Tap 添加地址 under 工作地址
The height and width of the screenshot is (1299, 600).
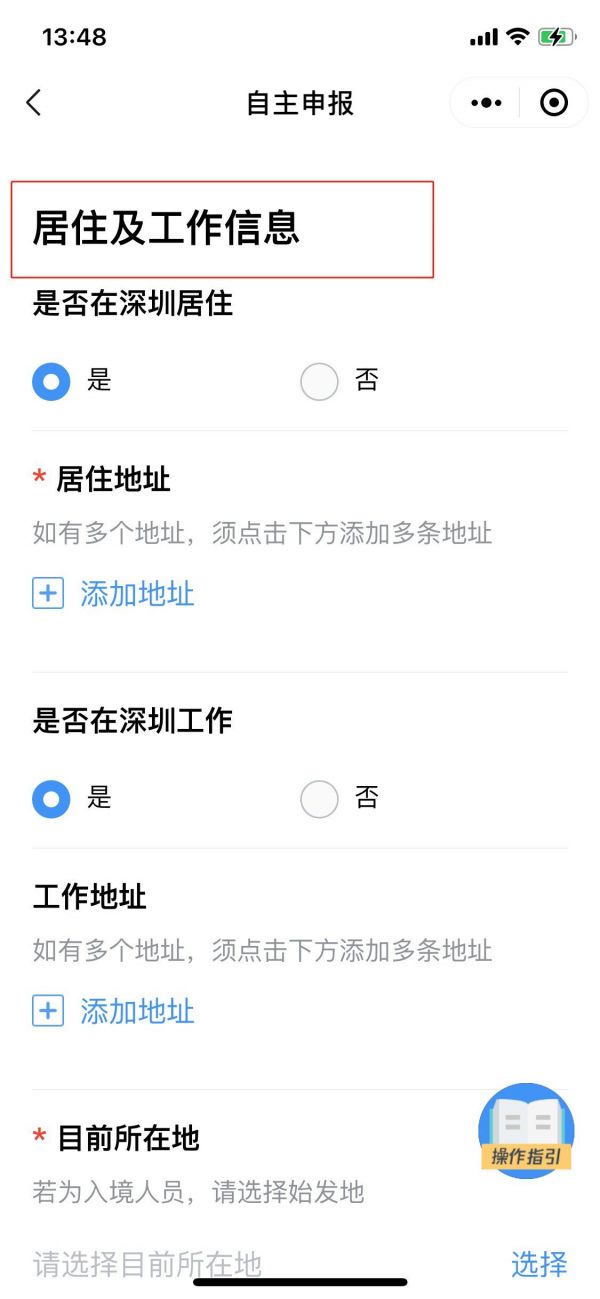[114, 1011]
